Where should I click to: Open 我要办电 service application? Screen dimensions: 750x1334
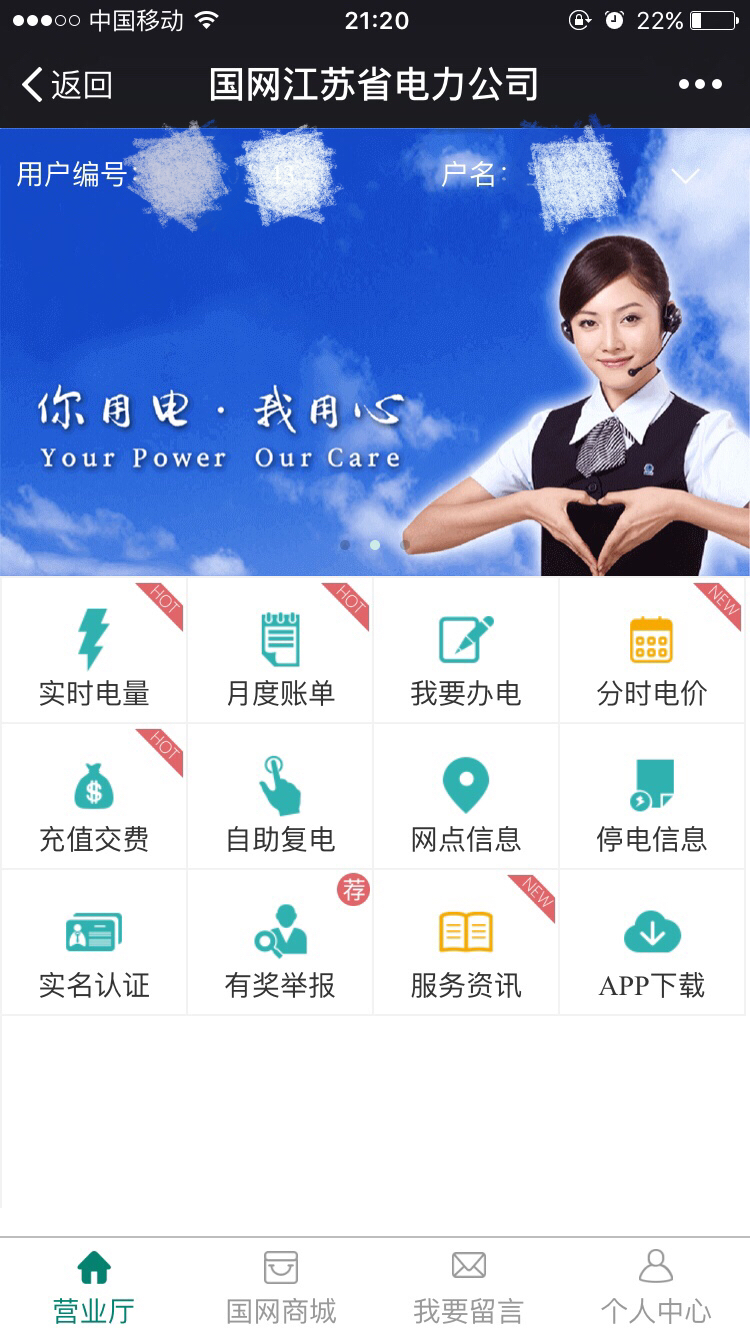point(466,650)
